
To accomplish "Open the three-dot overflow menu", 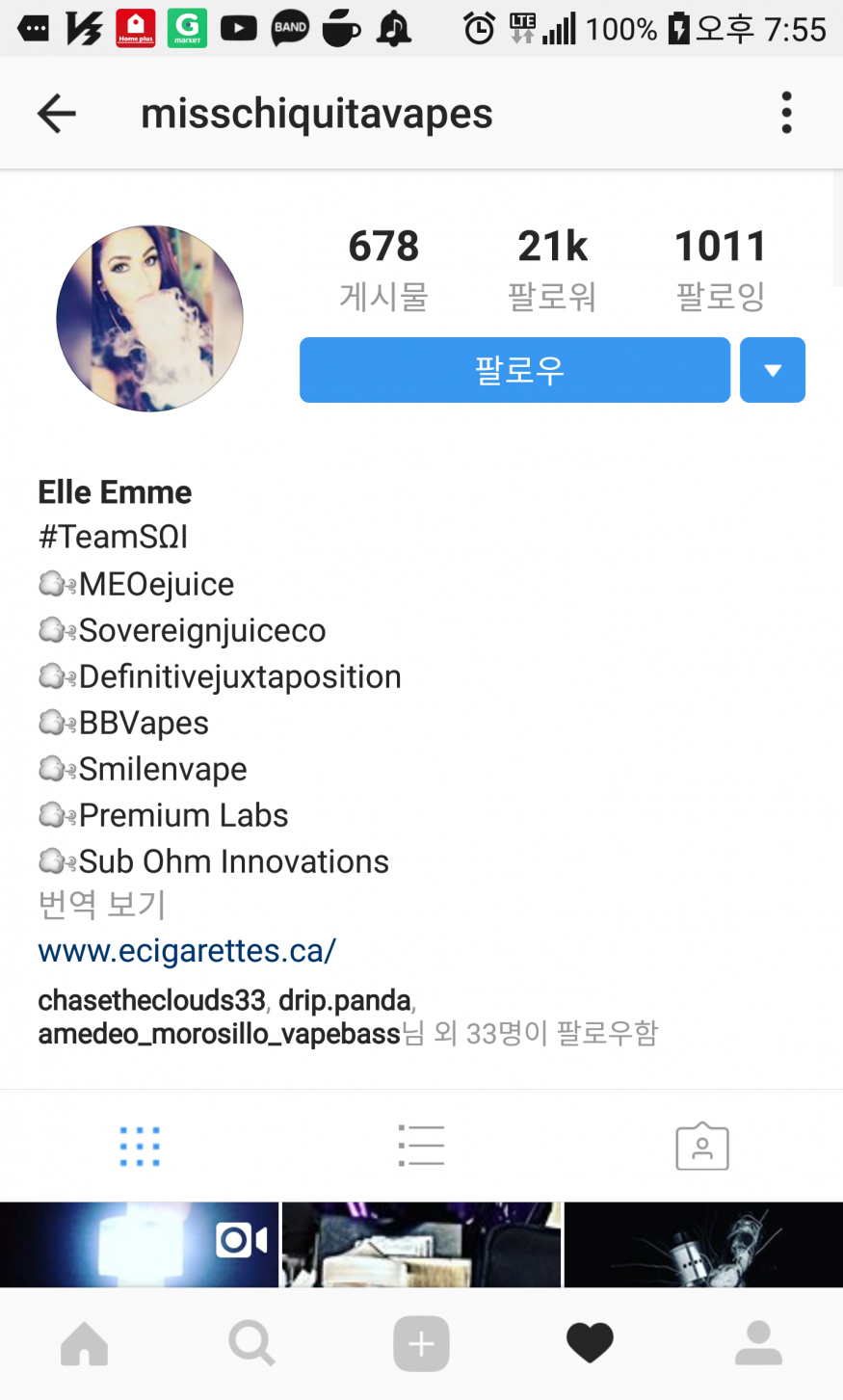I will pyautogui.click(x=786, y=114).
